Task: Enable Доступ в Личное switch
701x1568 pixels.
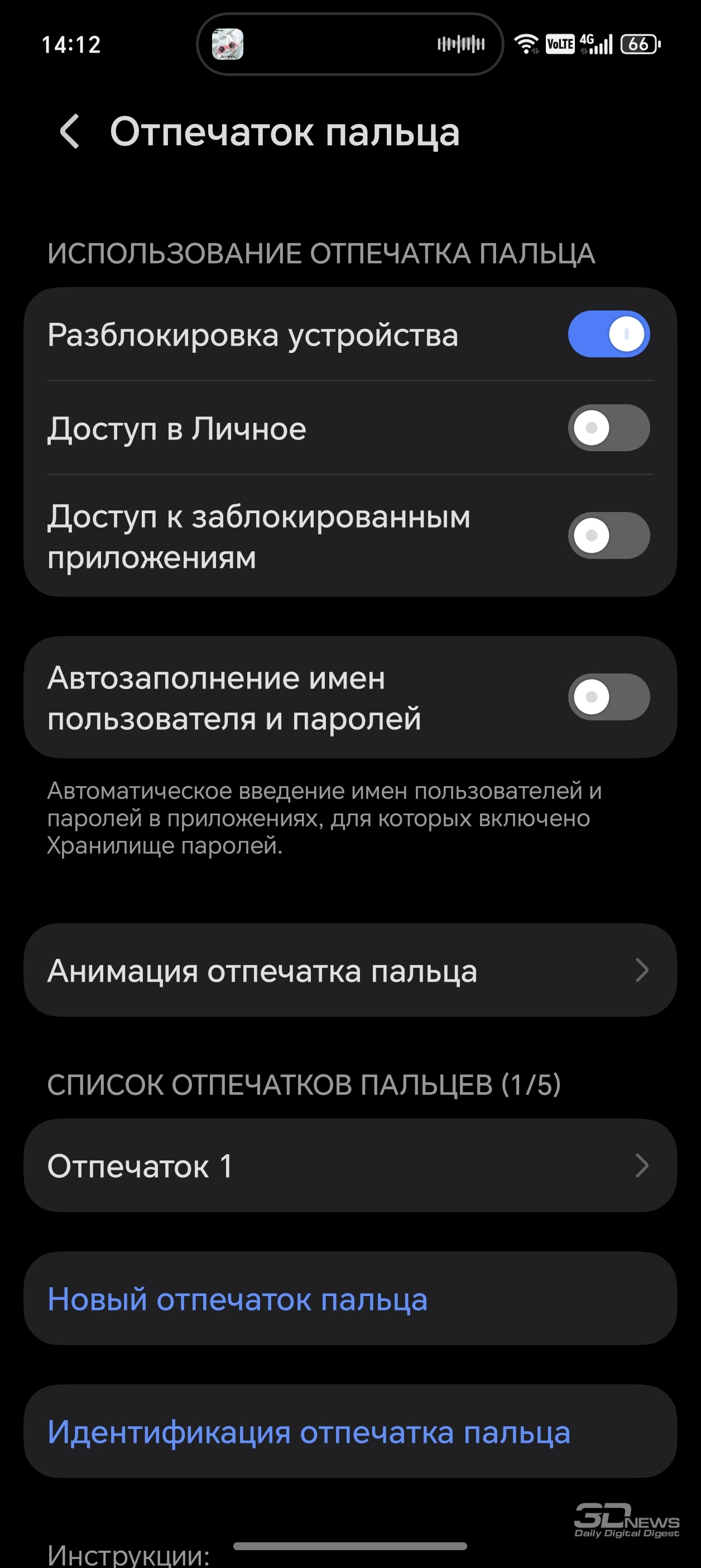Action: 608,428
